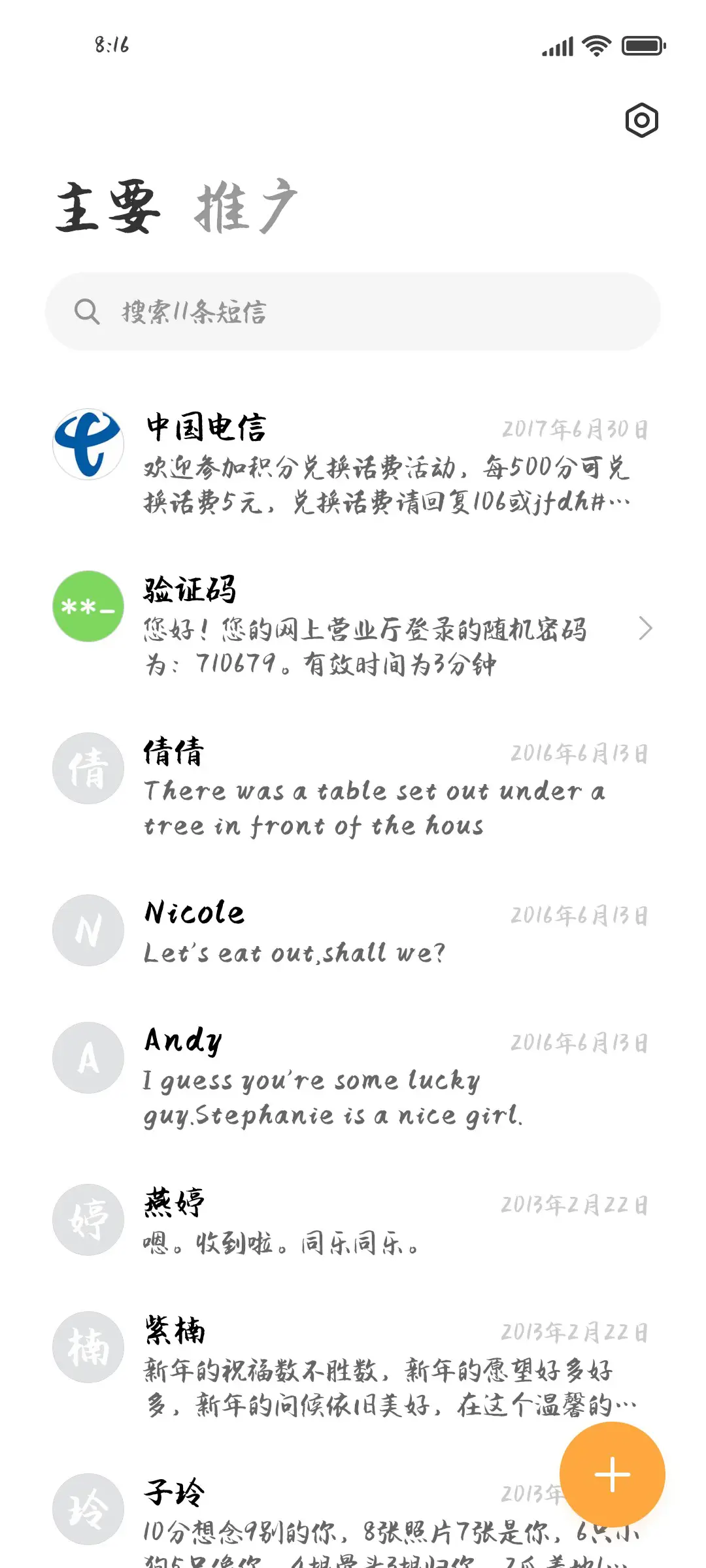Viewport: 706px width, 1568px height.
Task: Compose a new message with the plus button
Action: pos(612,1475)
